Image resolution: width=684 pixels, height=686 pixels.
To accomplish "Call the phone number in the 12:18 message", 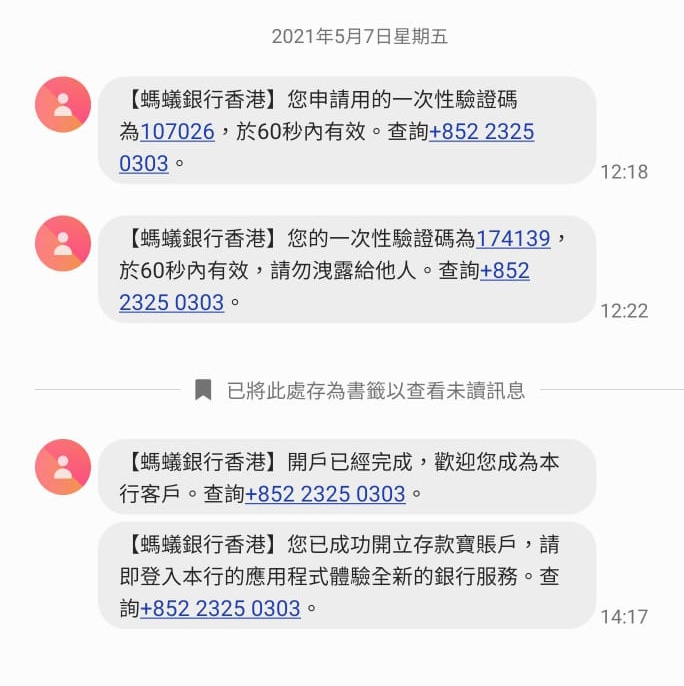I will pyautogui.click(x=481, y=132).
